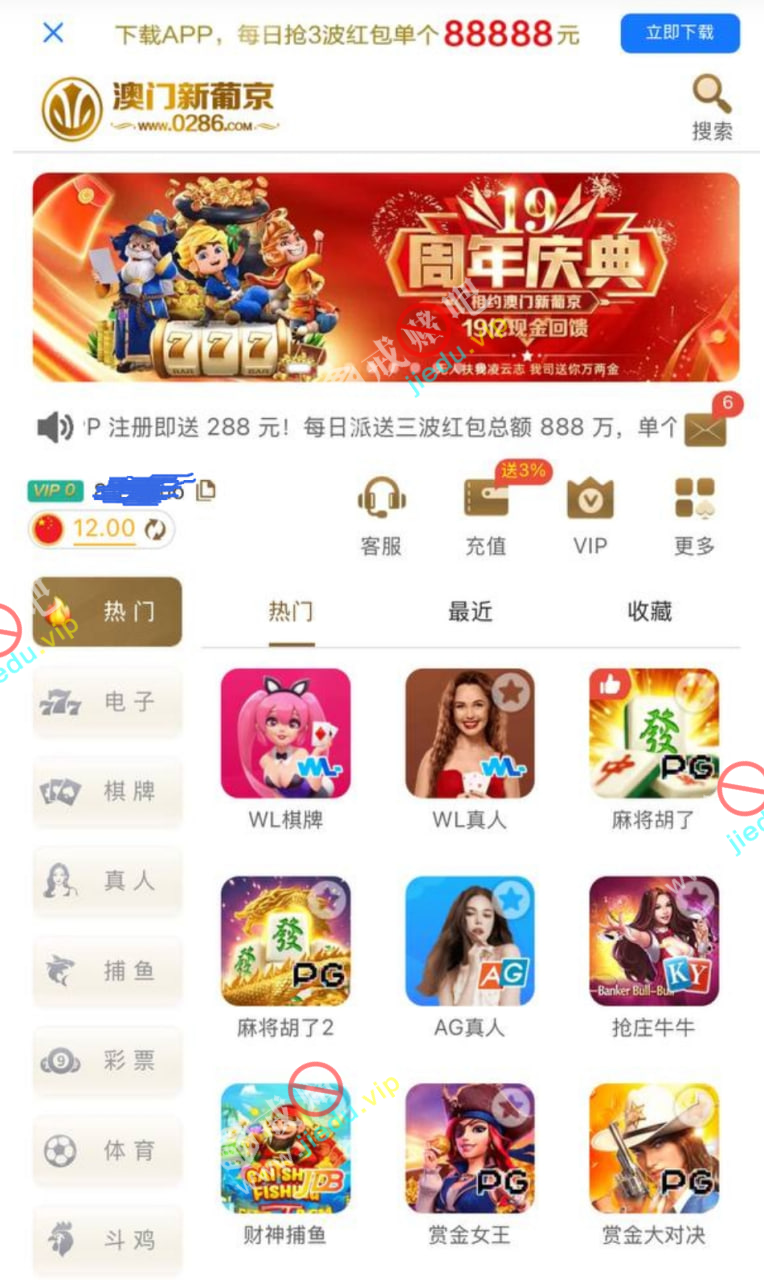The image size is (764, 1280).
Task: Select the 捕鱼 game category
Action: pos(108,971)
